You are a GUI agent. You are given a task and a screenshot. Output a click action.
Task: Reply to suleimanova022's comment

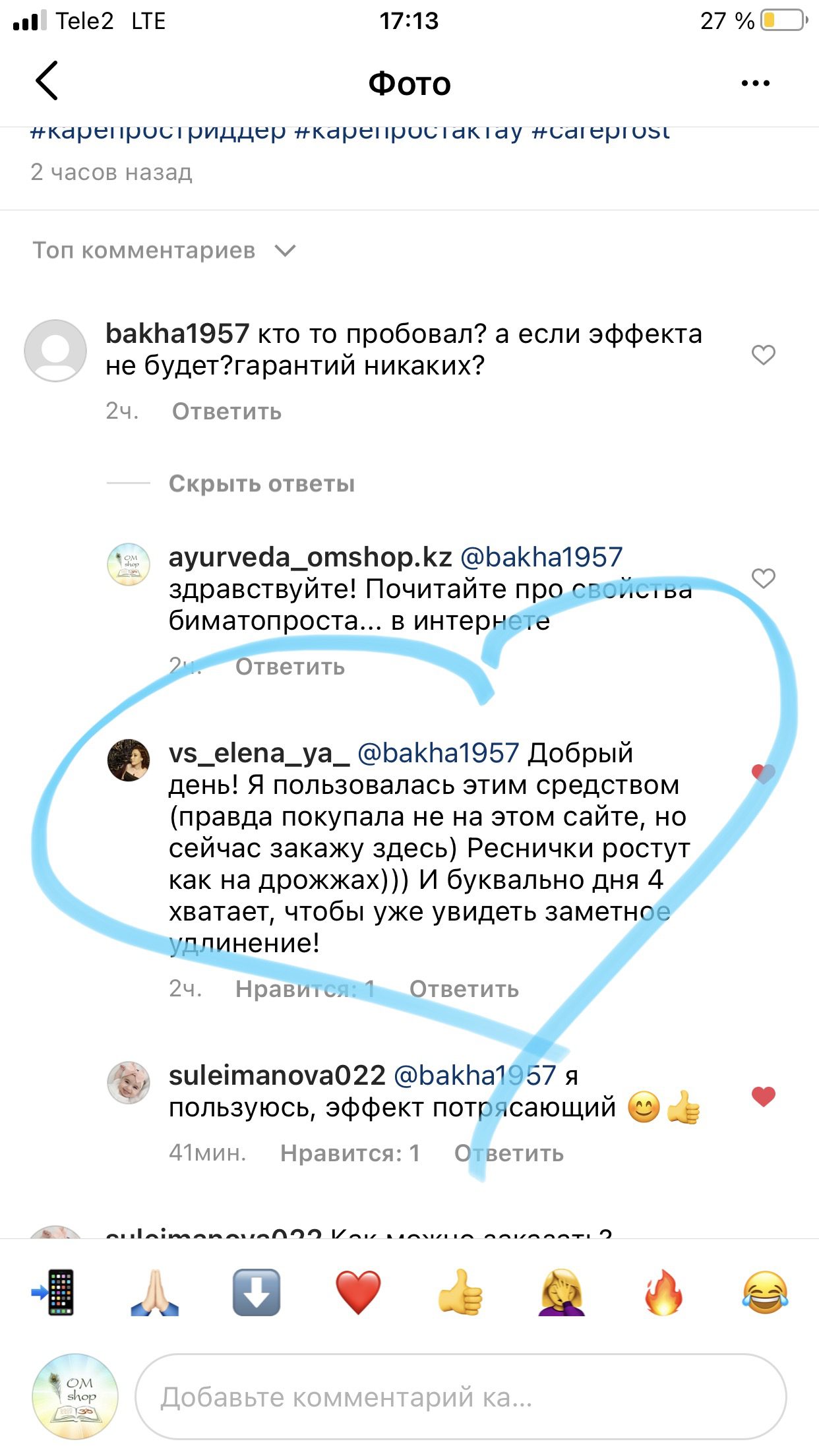508,1153
